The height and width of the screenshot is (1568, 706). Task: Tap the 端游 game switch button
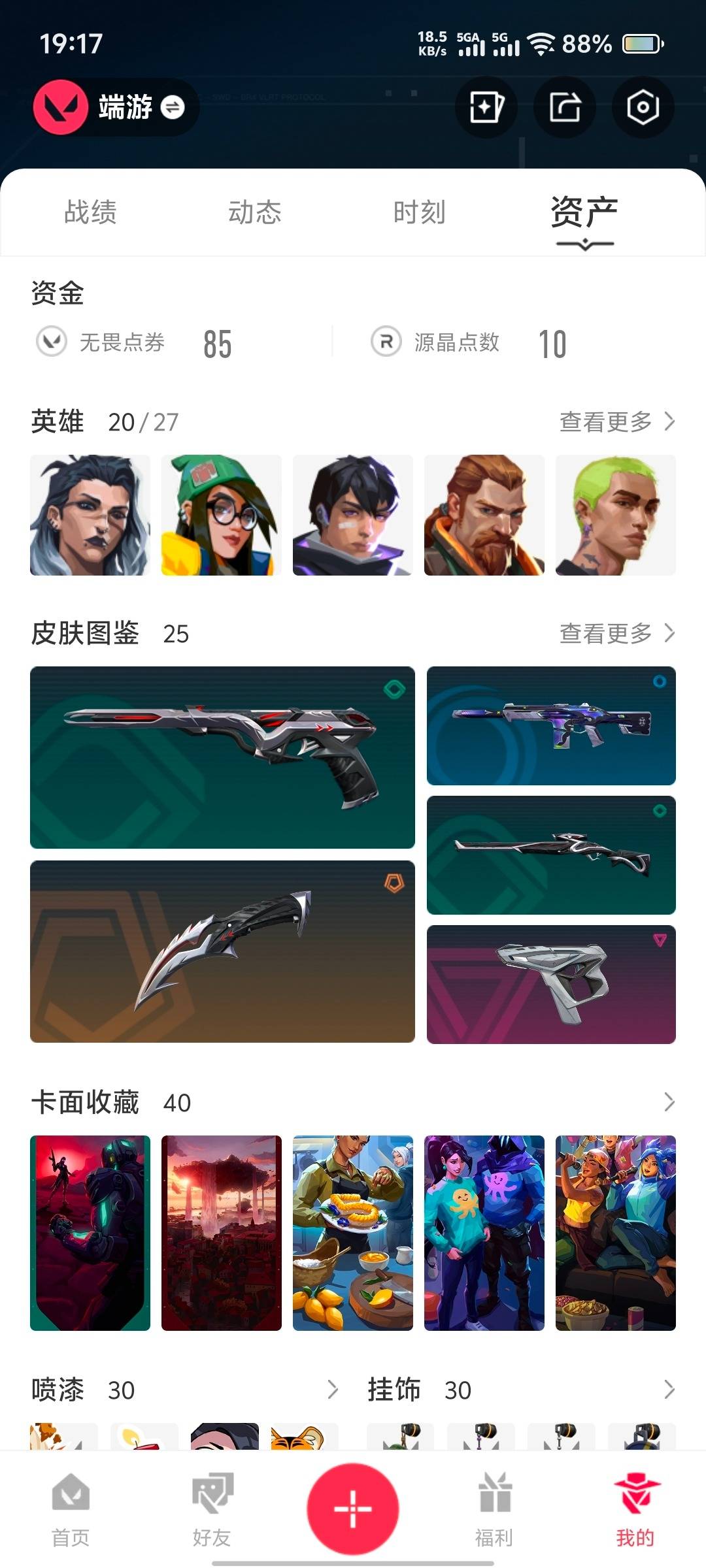[115, 107]
